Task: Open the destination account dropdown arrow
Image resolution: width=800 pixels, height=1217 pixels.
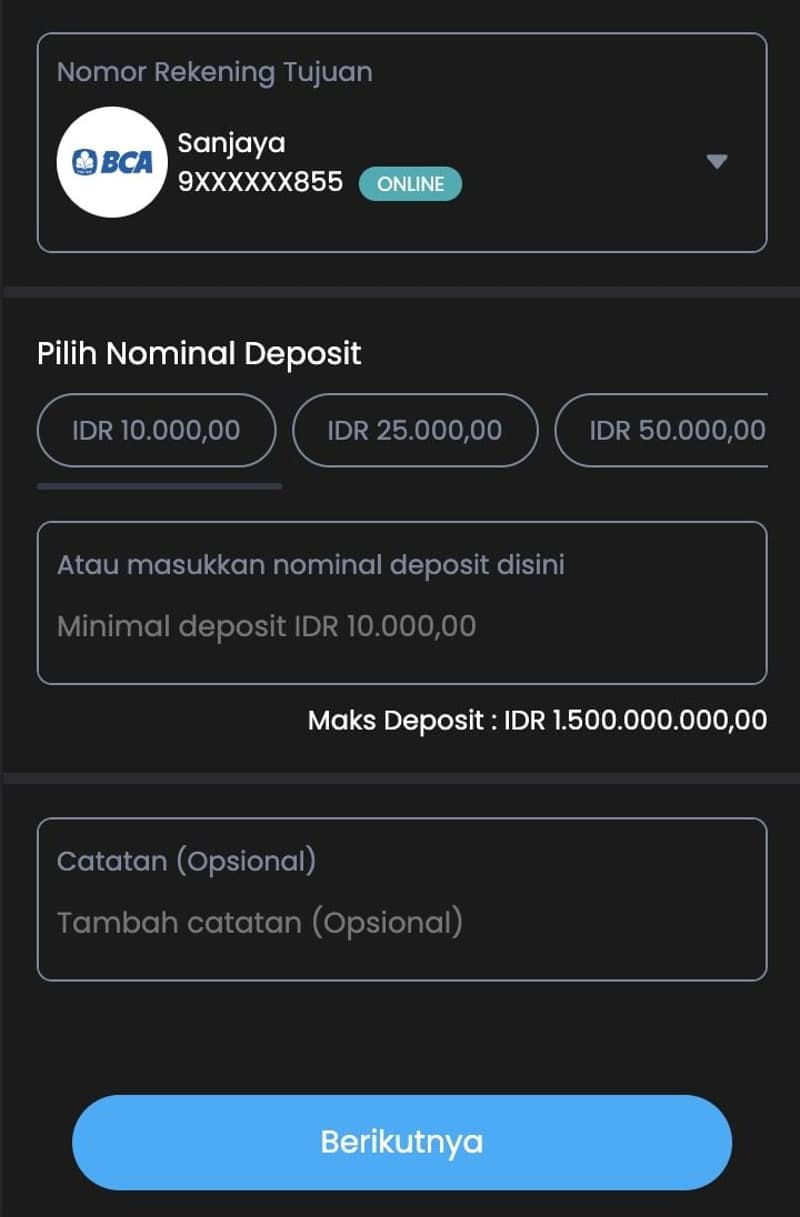Action: pyautogui.click(x=717, y=161)
